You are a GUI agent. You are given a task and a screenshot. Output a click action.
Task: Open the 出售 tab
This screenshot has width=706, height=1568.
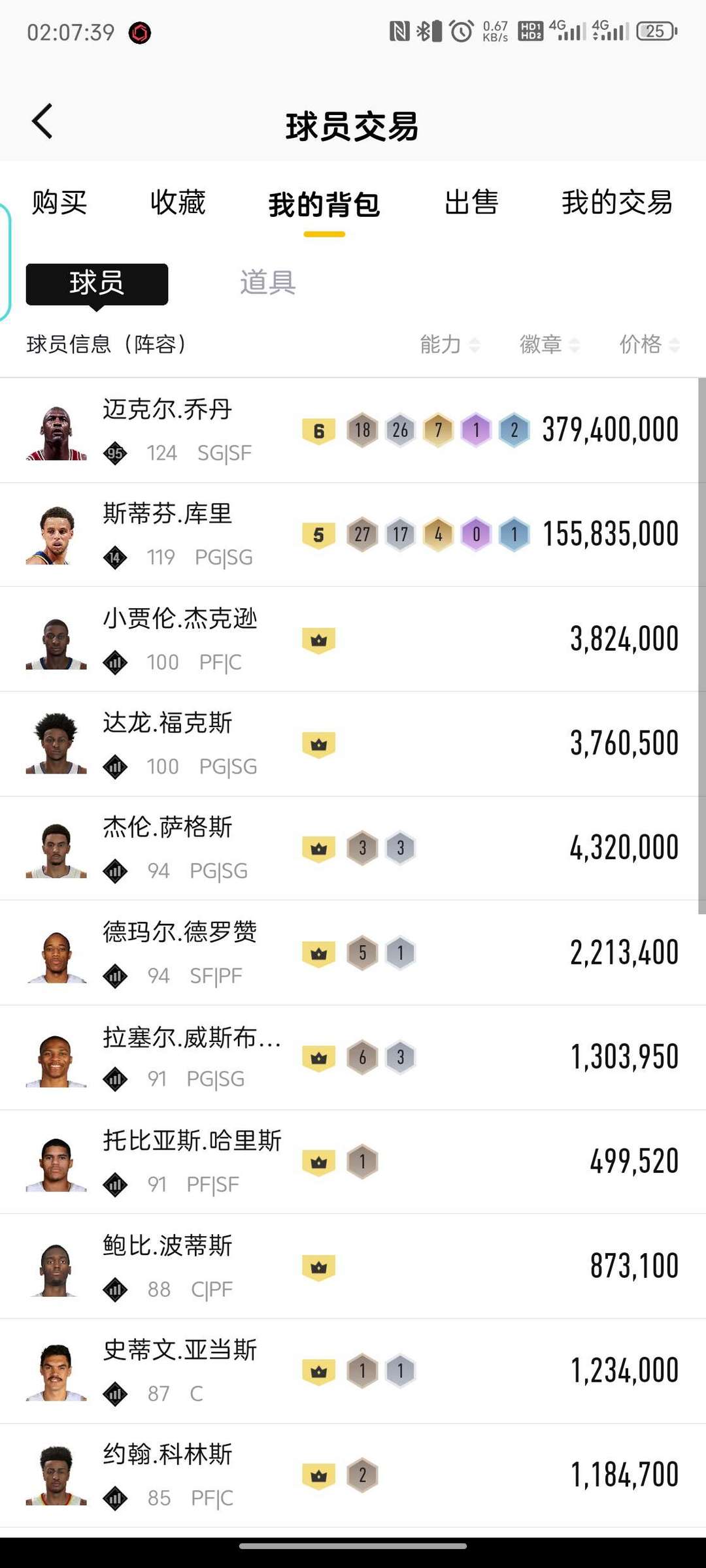point(471,203)
